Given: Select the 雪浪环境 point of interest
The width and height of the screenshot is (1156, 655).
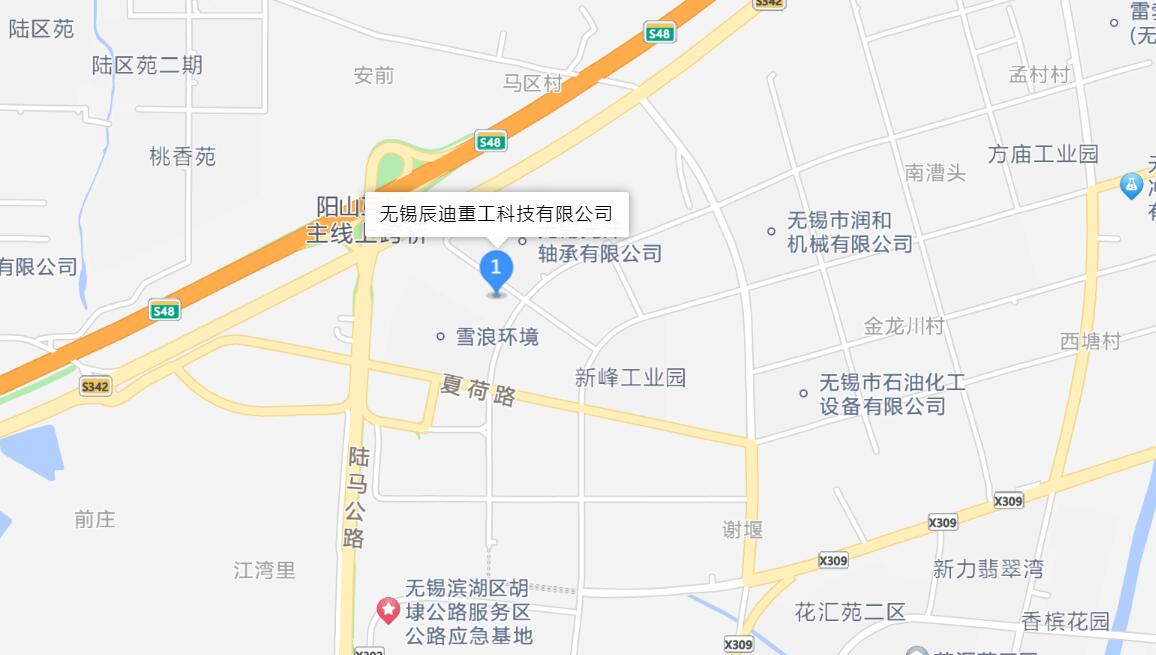Looking at the screenshot, I should point(440,337).
